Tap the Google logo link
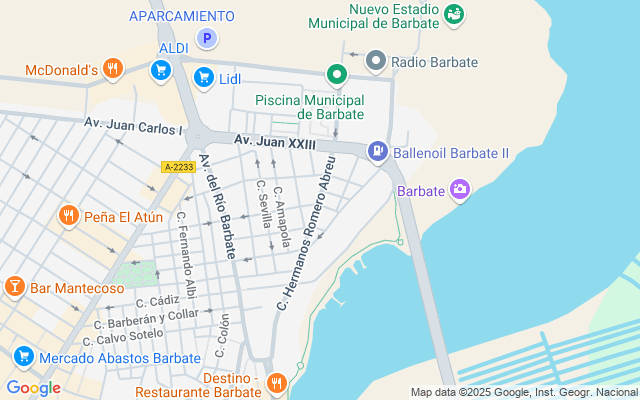640x400 pixels. (33, 388)
